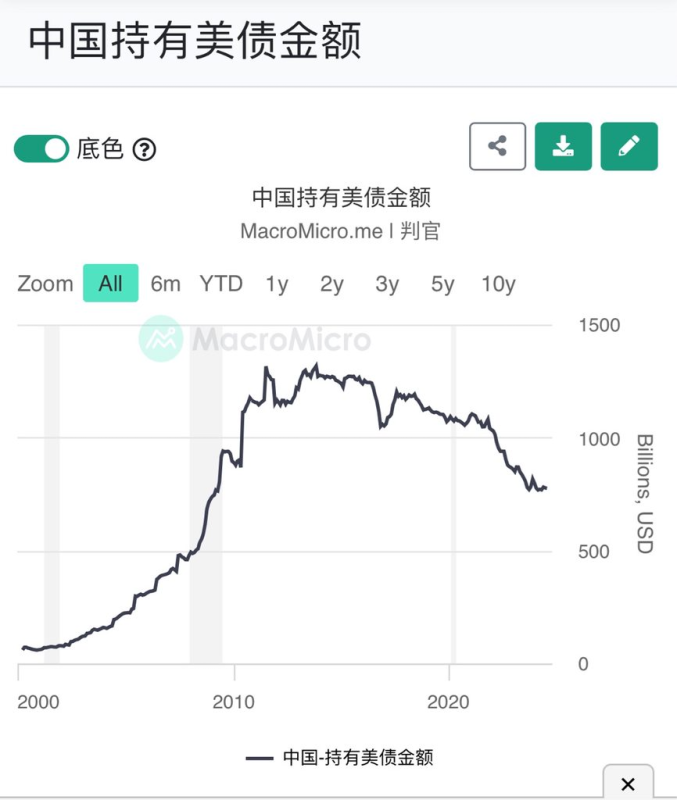Close the bottom overlay with X

[628, 783]
